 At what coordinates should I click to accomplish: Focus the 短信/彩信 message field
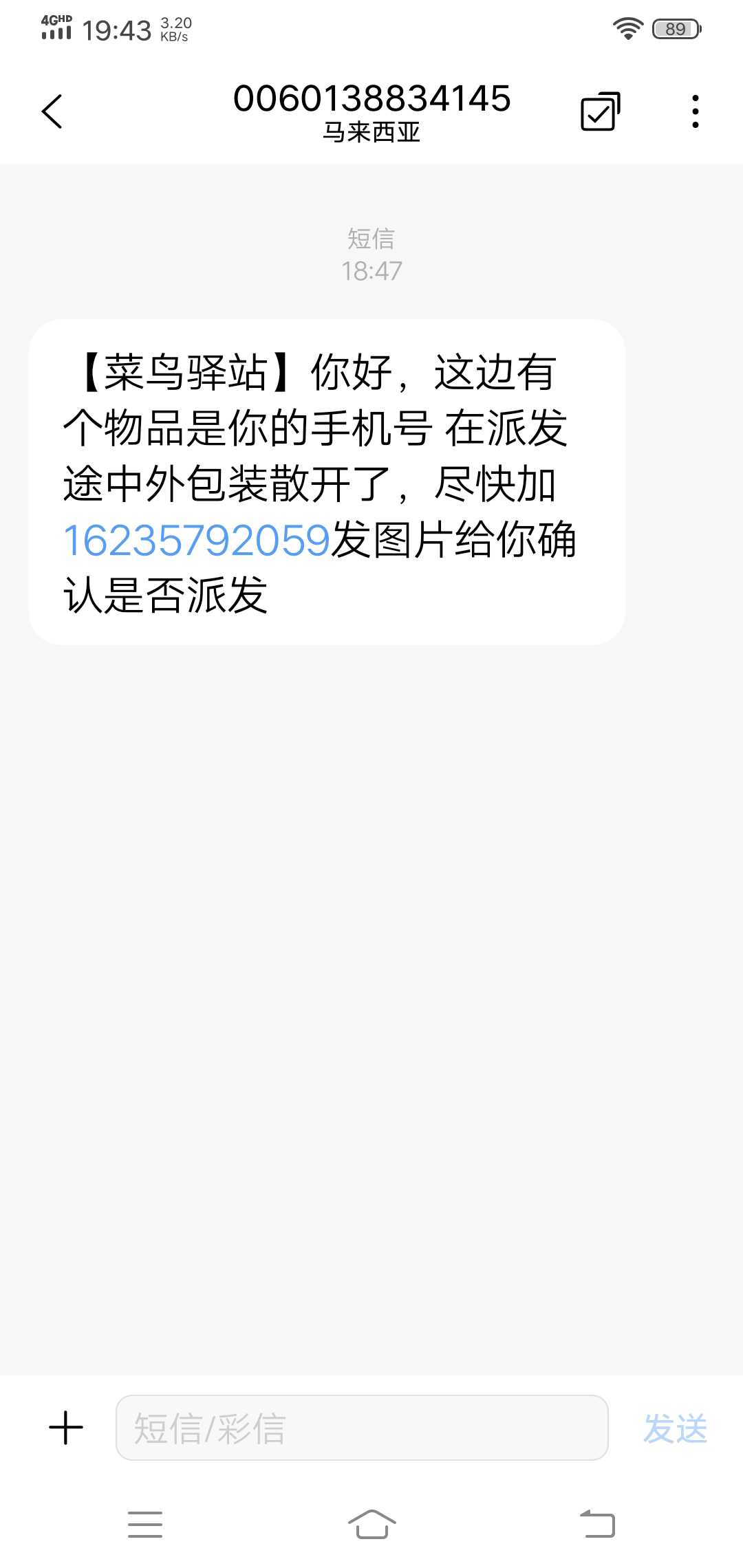pyautogui.click(x=362, y=1428)
